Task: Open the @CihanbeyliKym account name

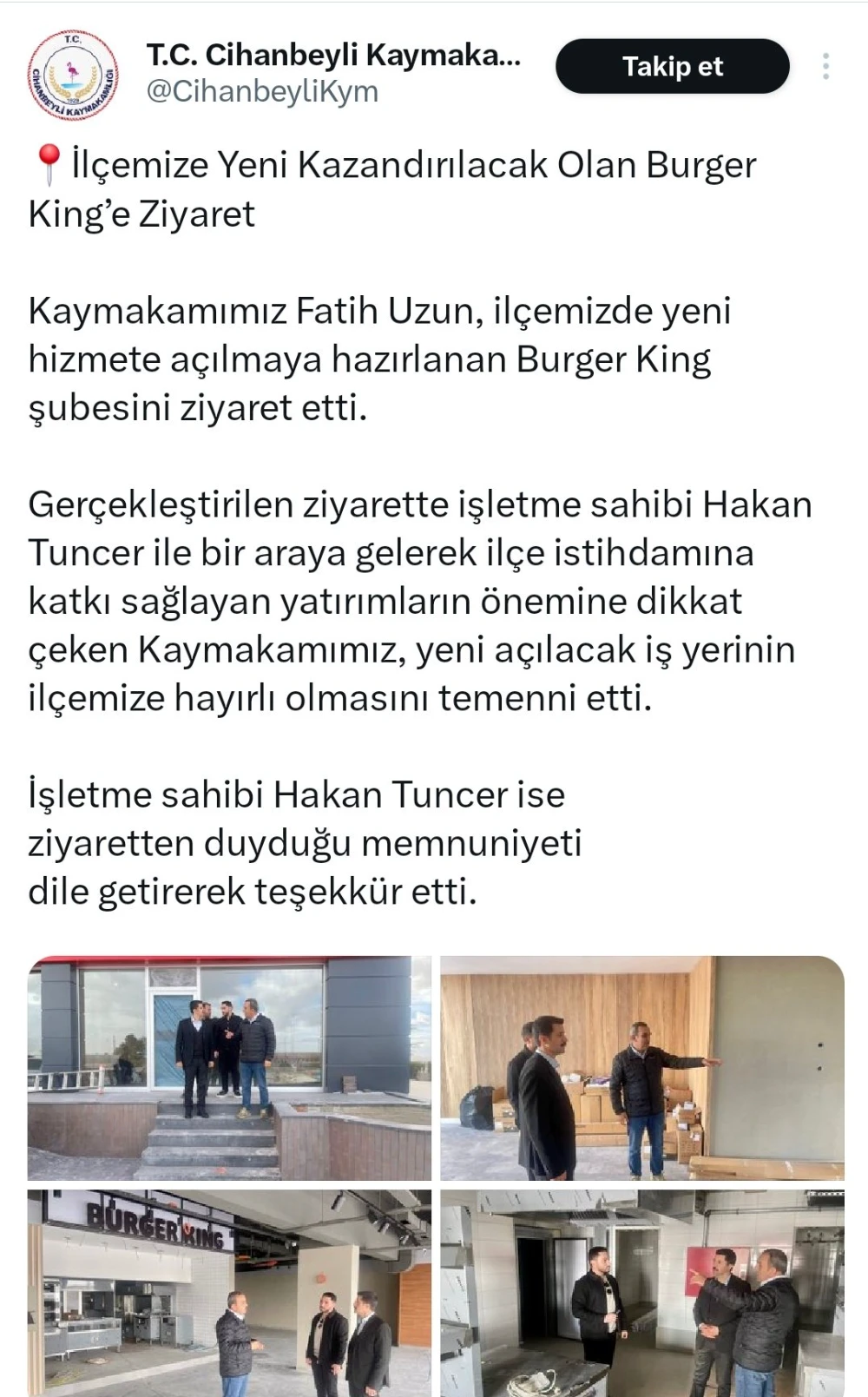Action: click(262, 91)
